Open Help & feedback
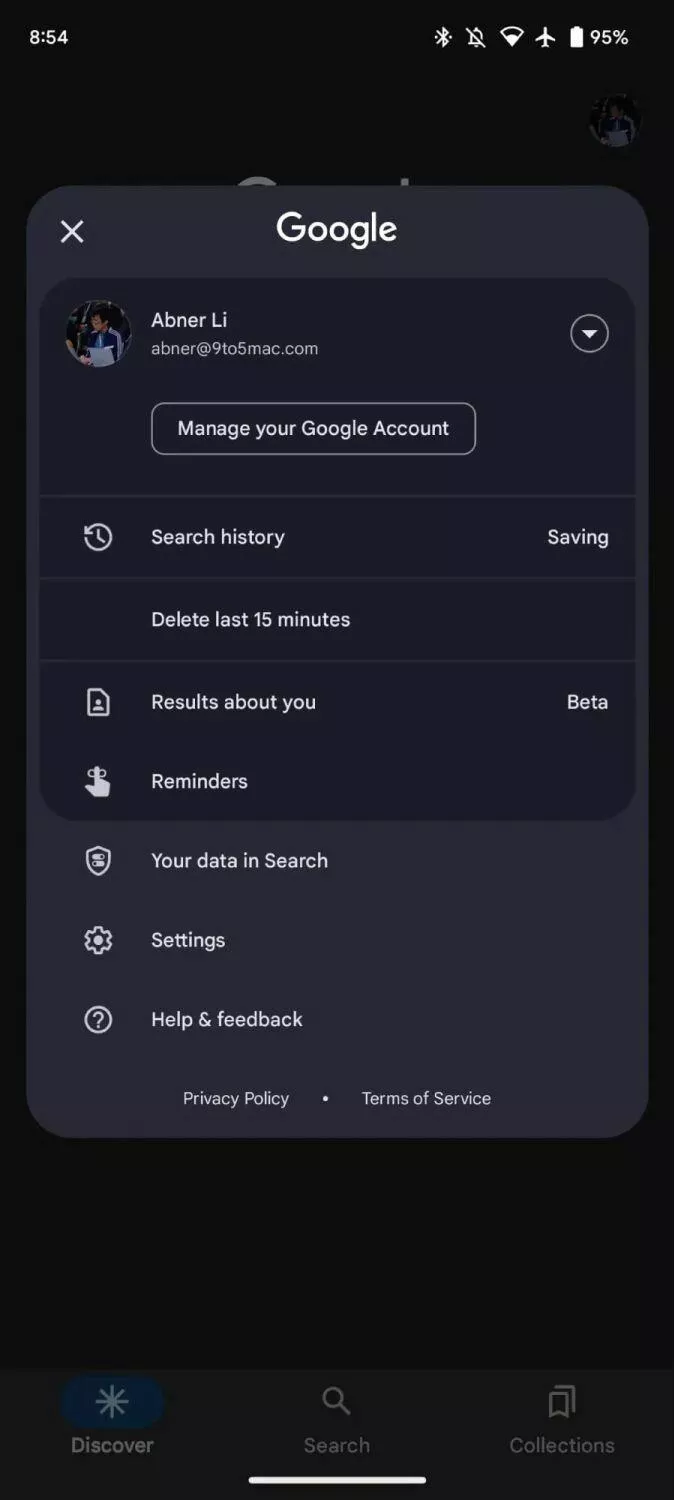This screenshot has width=675, height=1500. click(x=337, y=1020)
